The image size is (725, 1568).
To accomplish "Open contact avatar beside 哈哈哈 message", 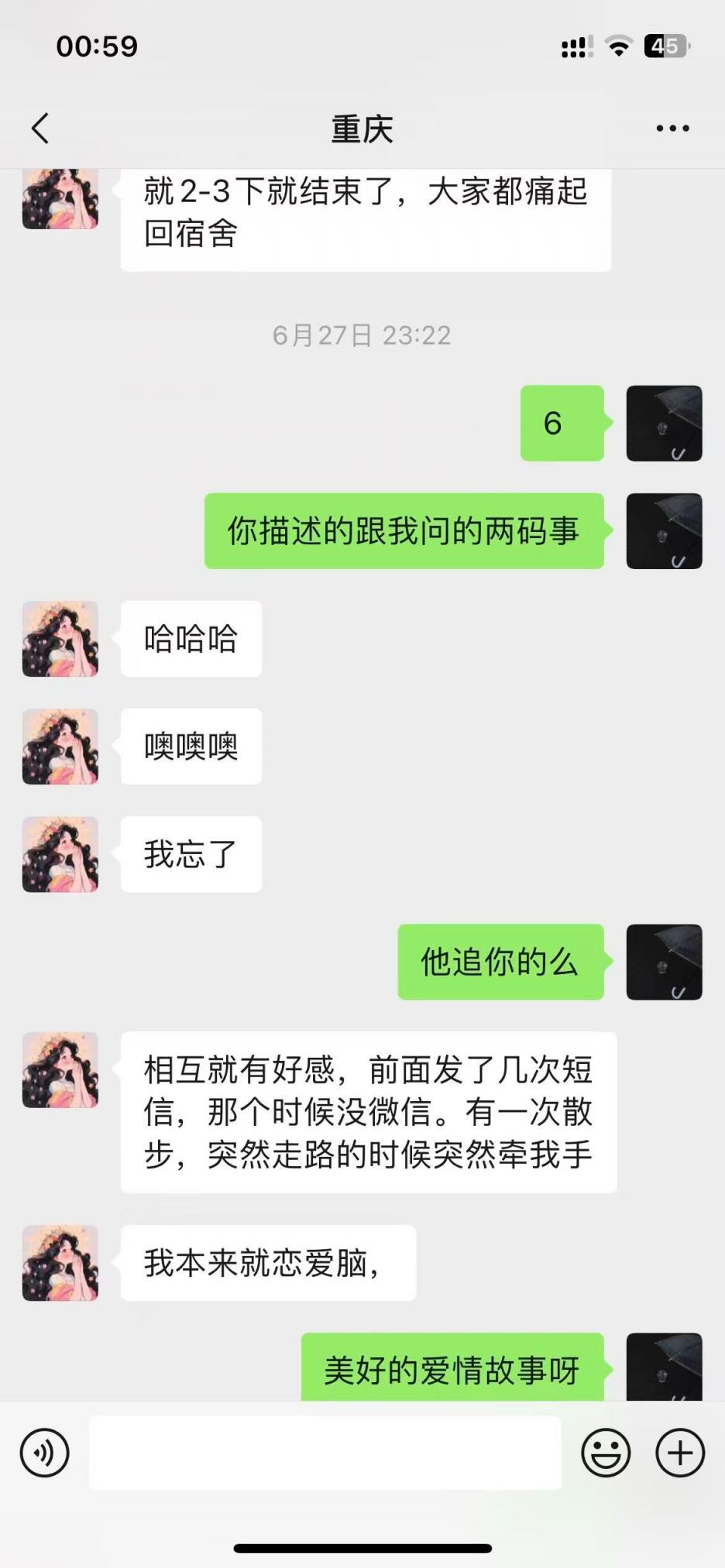I will [x=60, y=639].
